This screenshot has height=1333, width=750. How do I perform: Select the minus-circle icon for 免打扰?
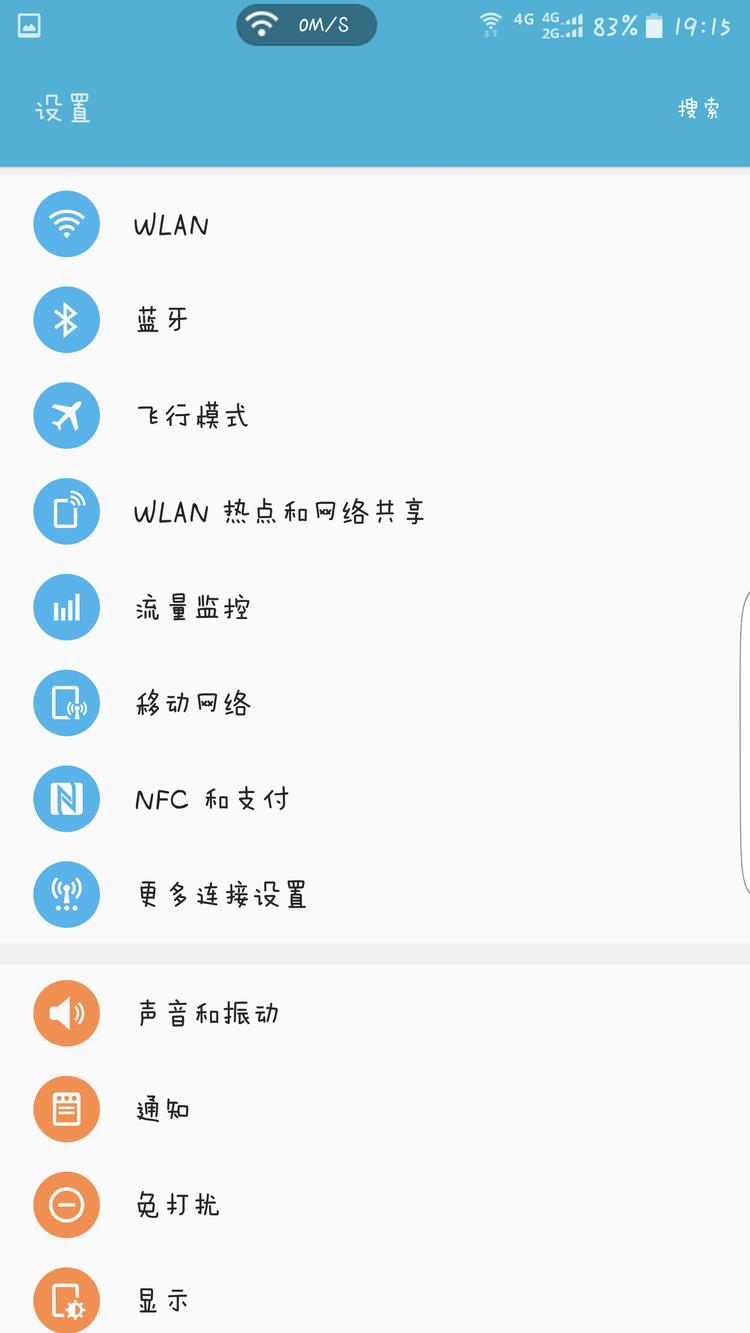pos(66,1205)
